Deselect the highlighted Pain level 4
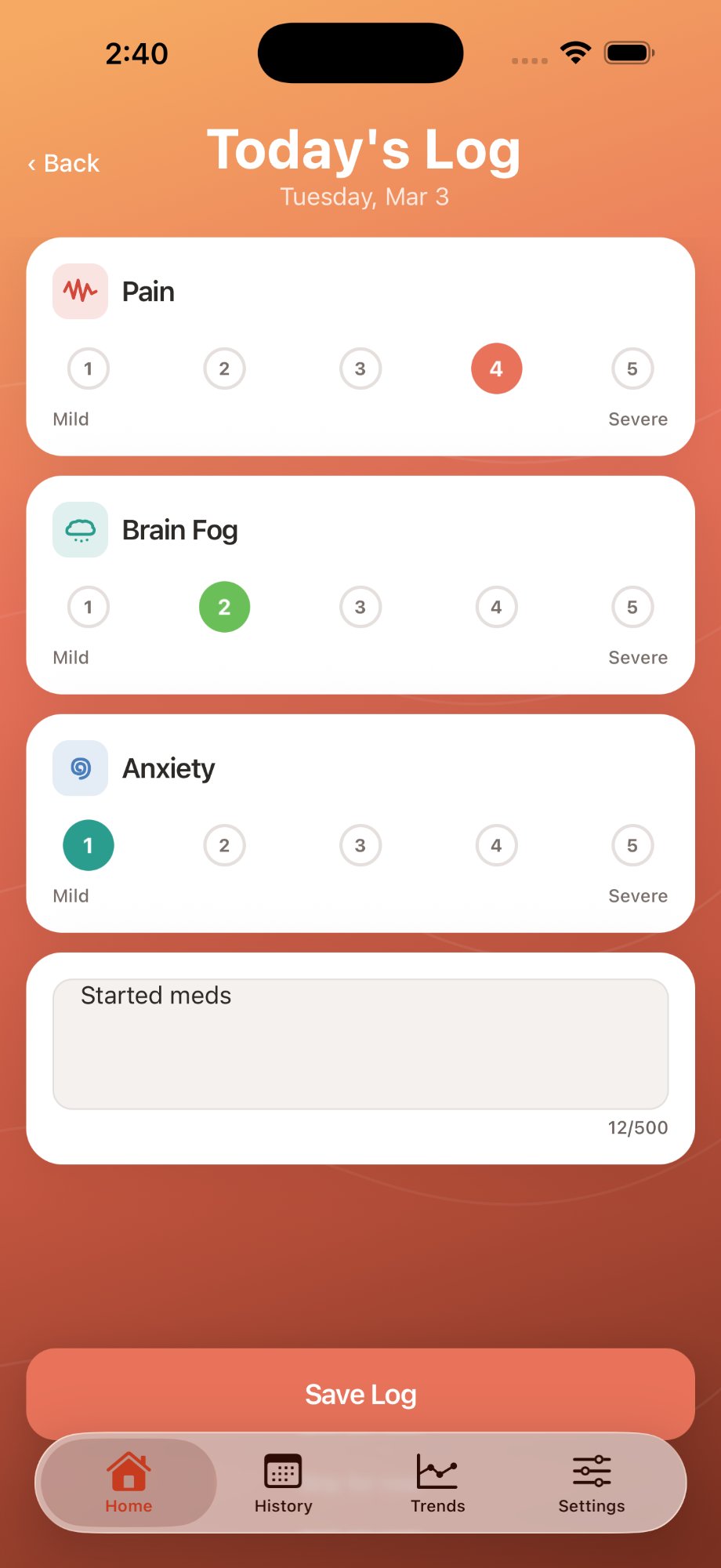The height and width of the screenshot is (1568, 721). [x=495, y=368]
